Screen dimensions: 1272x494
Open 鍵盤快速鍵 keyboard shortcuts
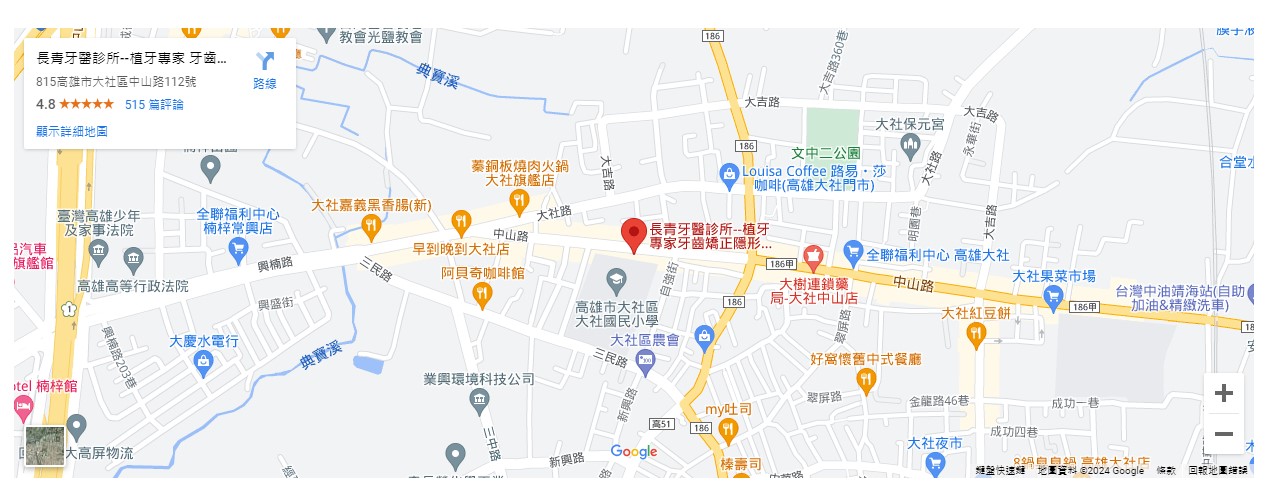1001,470
